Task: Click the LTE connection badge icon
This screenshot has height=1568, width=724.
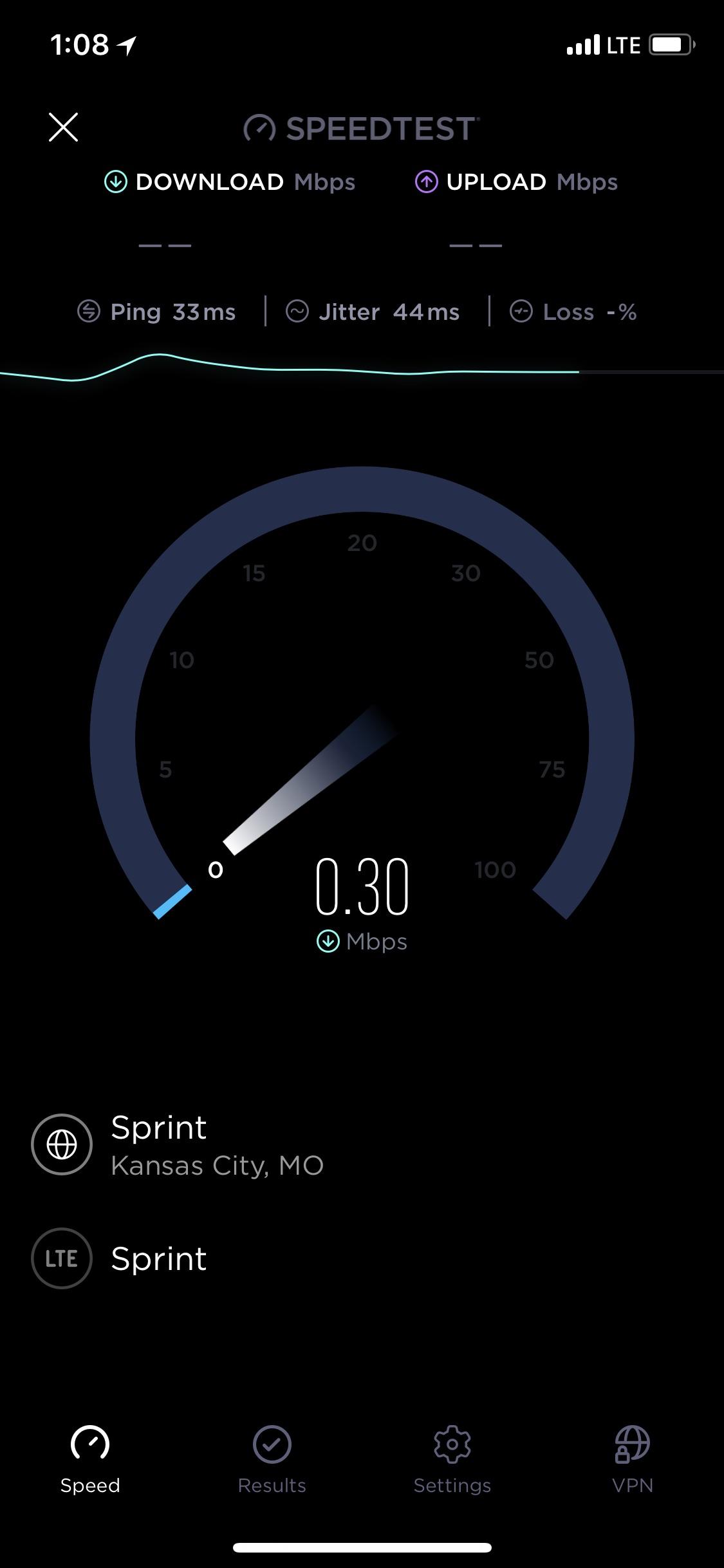Action: (61, 1258)
